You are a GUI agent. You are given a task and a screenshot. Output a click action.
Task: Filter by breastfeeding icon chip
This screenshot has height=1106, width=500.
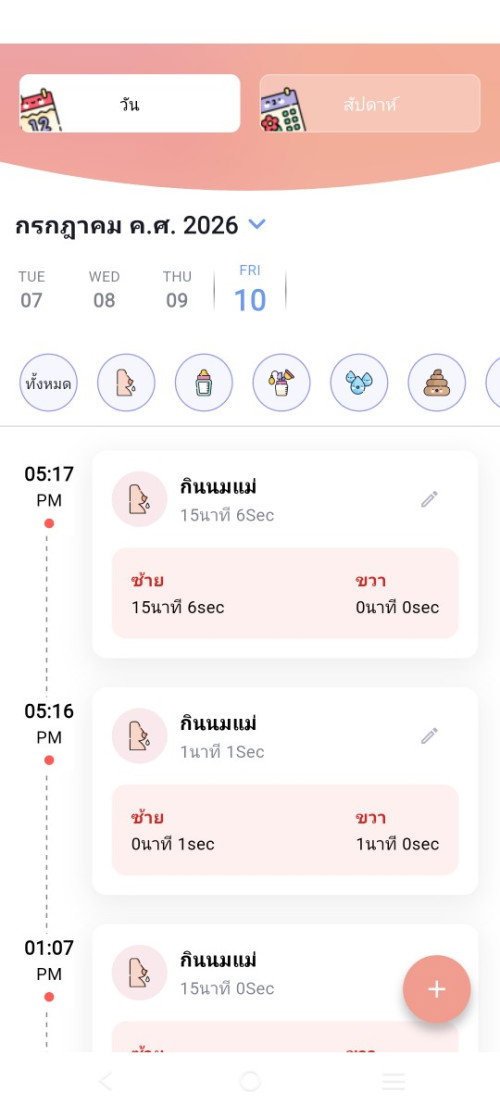(126, 383)
